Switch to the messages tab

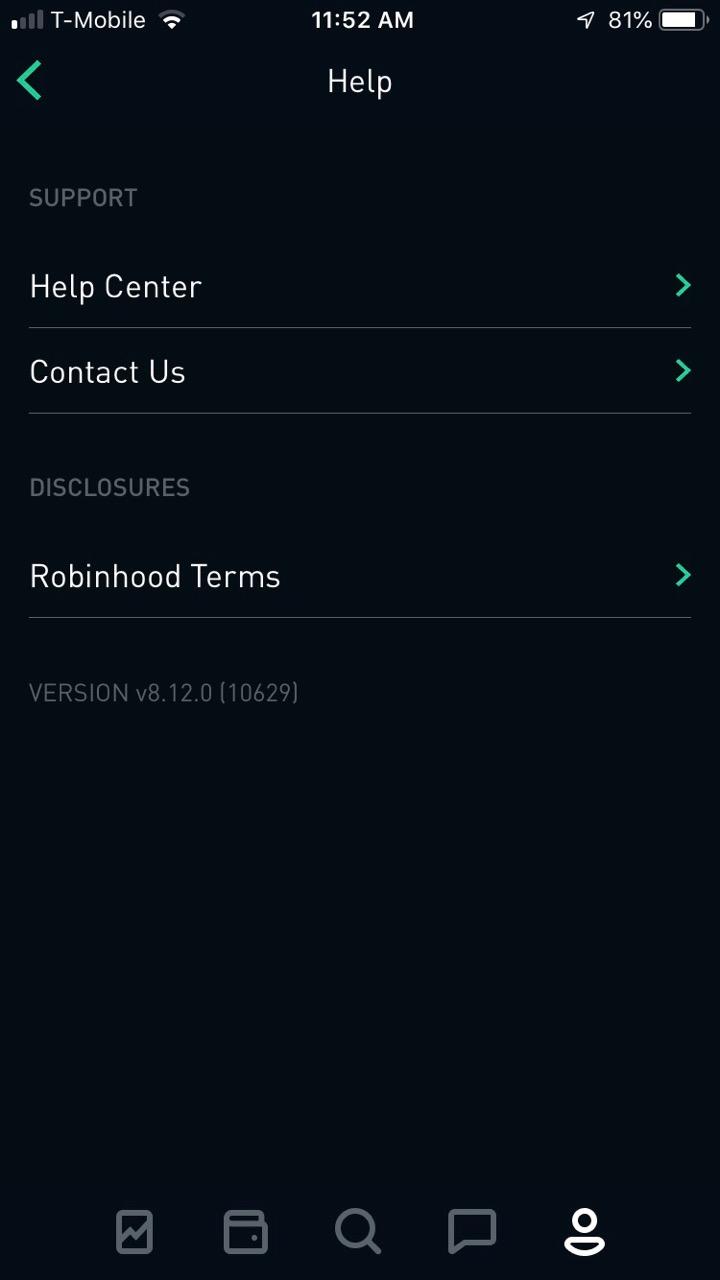click(472, 1231)
